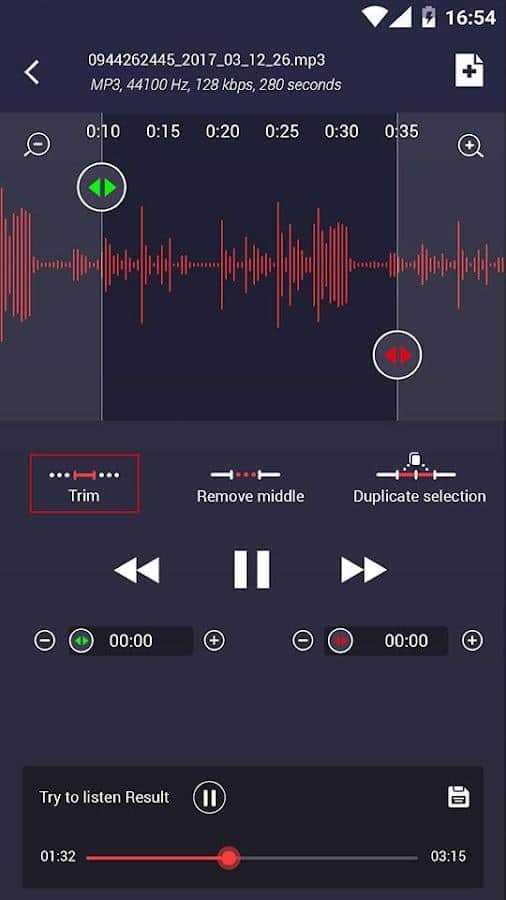Increase the start time with plus
This screenshot has width=506, height=900.
(214, 641)
